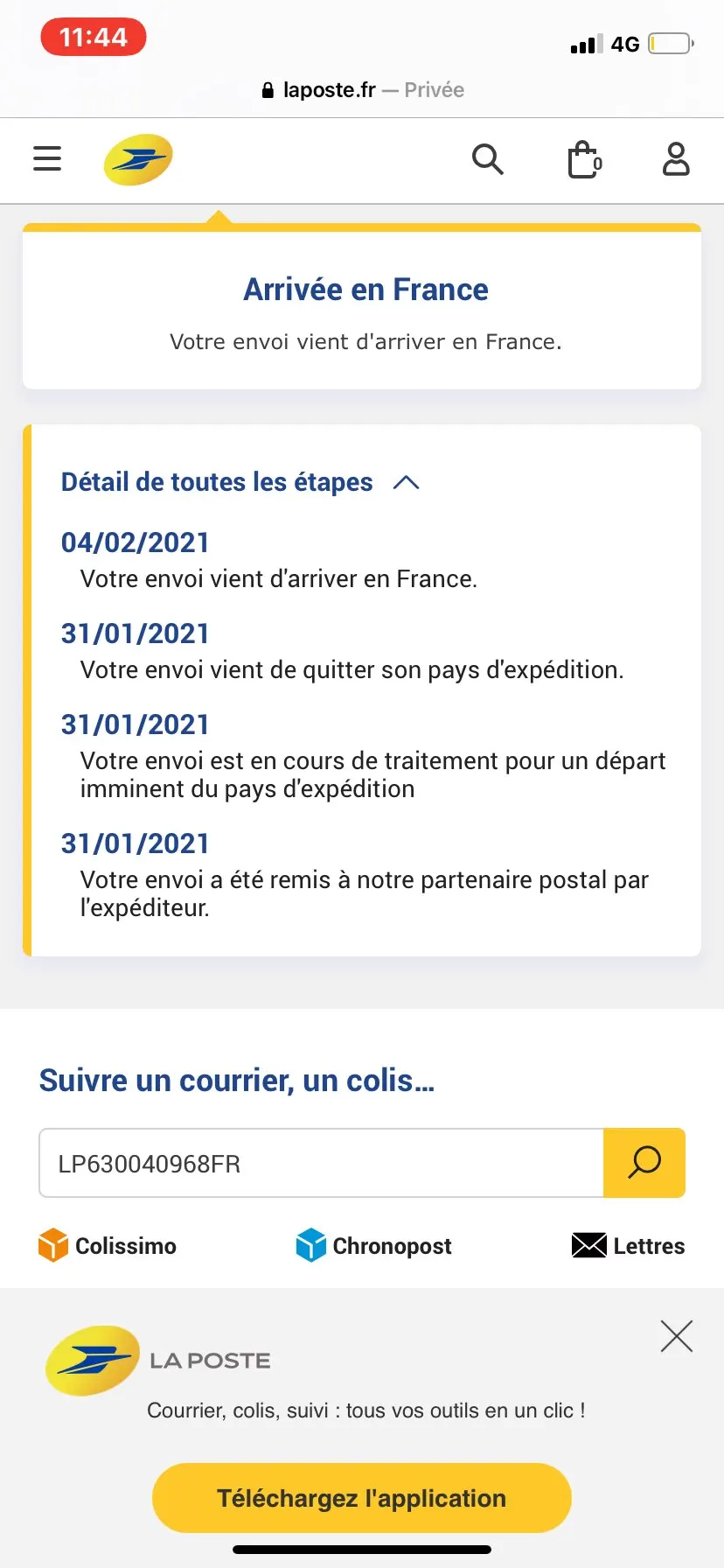724x1568 pixels.
Task: Open the user account icon
Action: pos(676,159)
